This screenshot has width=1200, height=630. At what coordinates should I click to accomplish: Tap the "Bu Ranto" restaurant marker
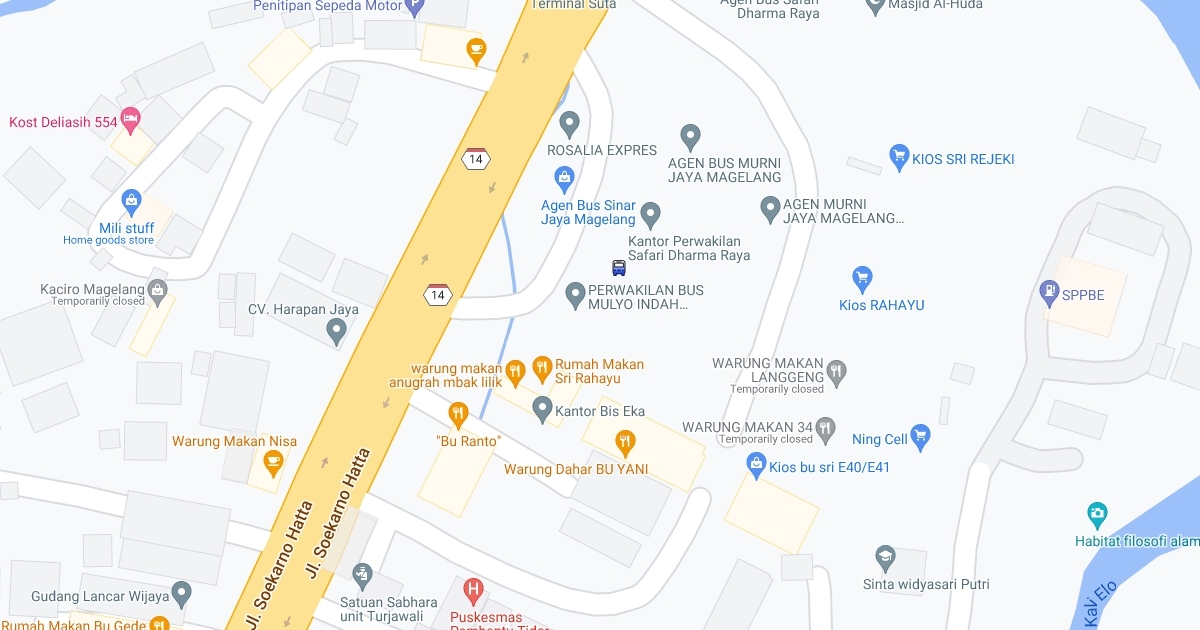[x=458, y=414]
